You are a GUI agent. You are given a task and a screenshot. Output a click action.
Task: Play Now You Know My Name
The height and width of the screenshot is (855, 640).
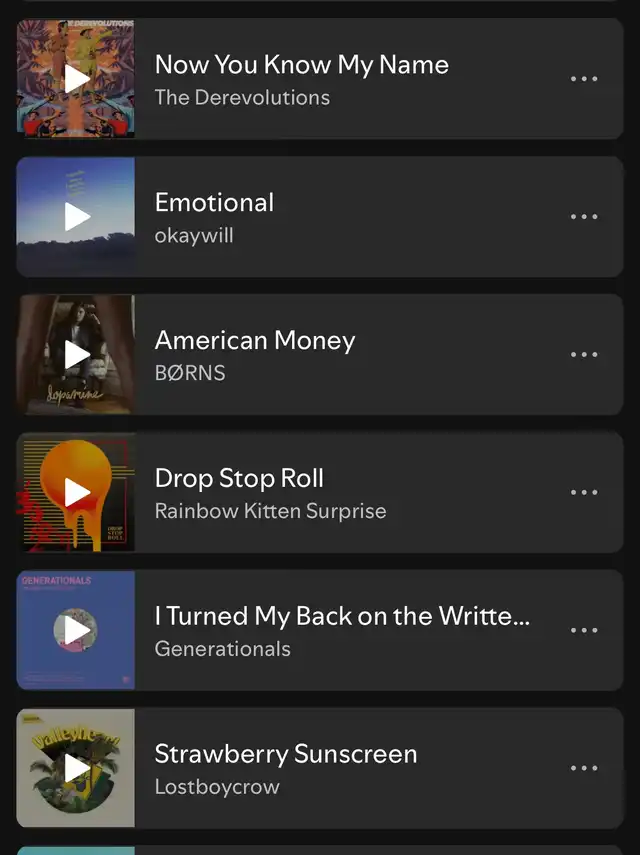pyautogui.click(x=77, y=78)
